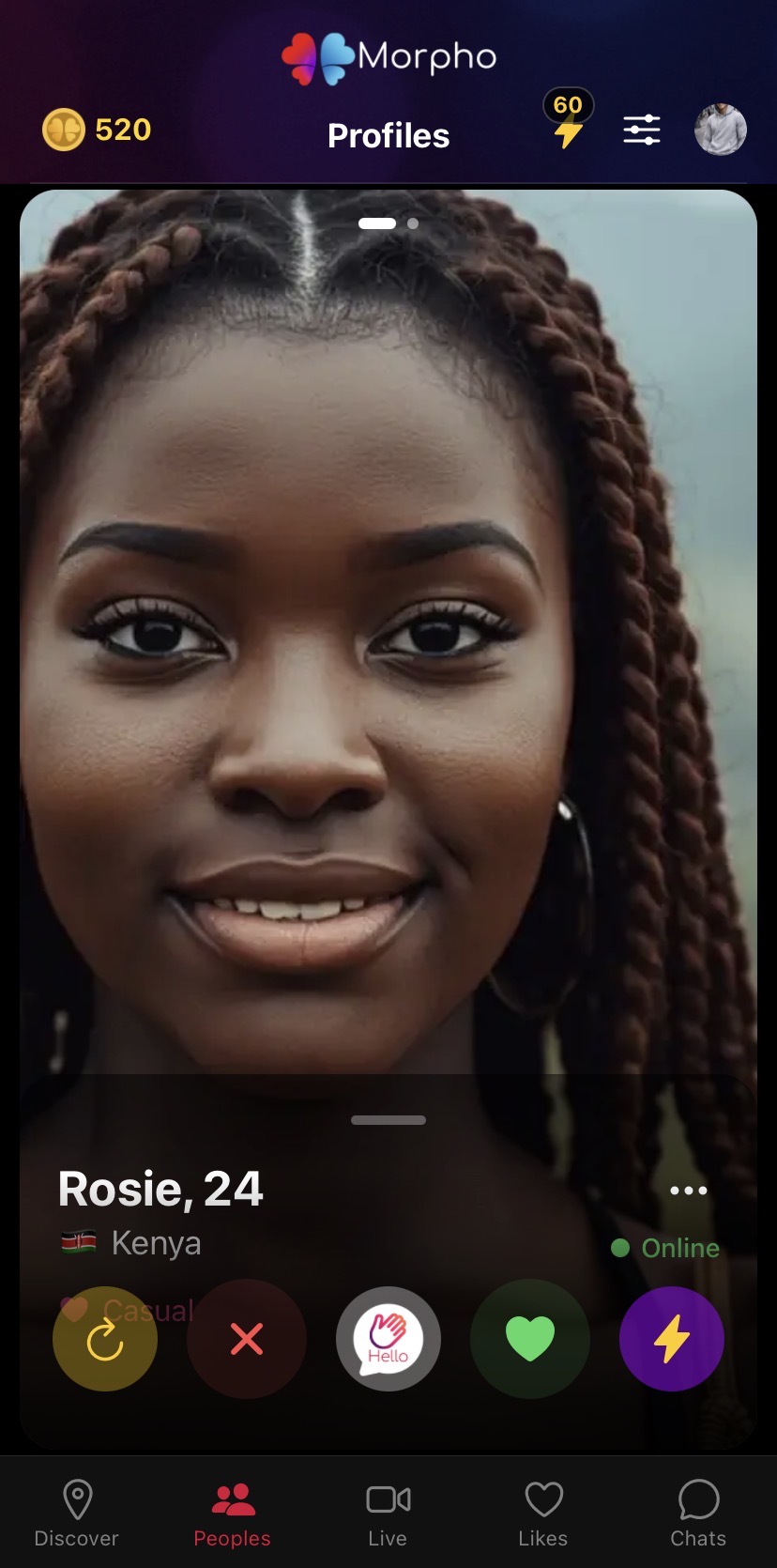Open the Likes tab
This screenshot has height=1568, width=777.
543,1513
